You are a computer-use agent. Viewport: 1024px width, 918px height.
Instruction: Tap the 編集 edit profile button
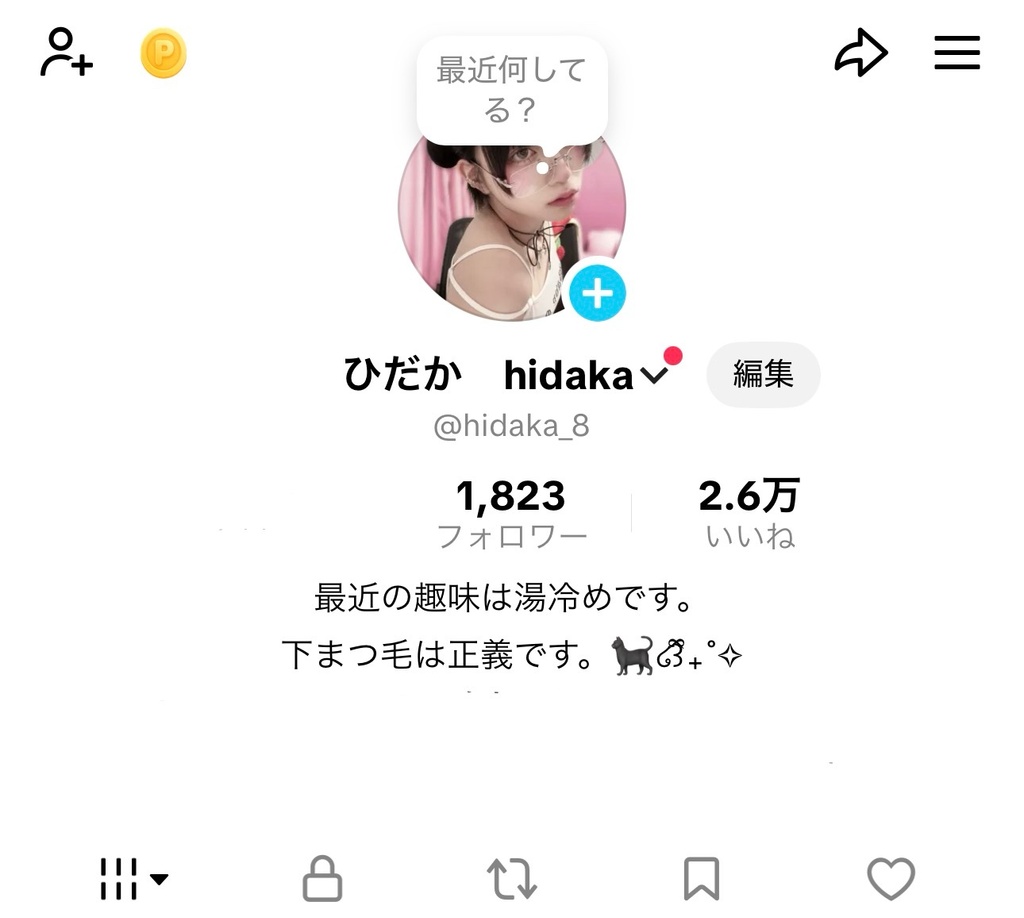763,374
